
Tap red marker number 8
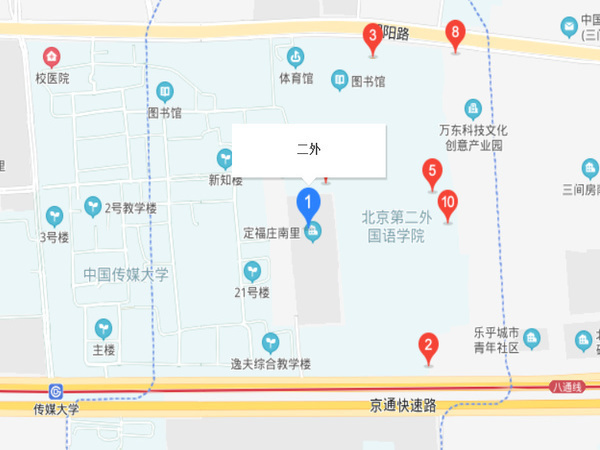click(x=455, y=34)
